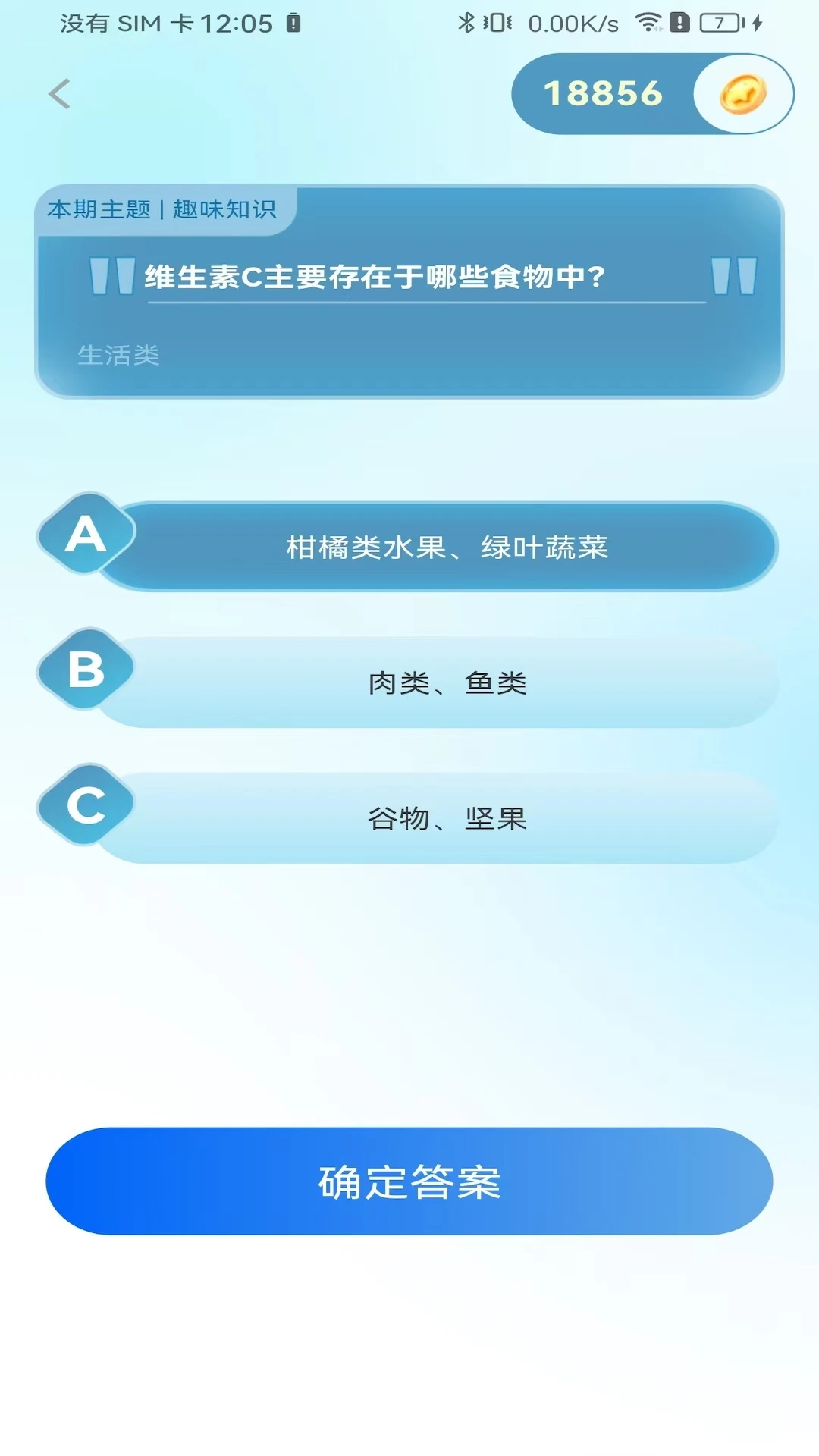The height and width of the screenshot is (1456, 819).
Task: Tap the B badge on the second option
Action: [86, 670]
